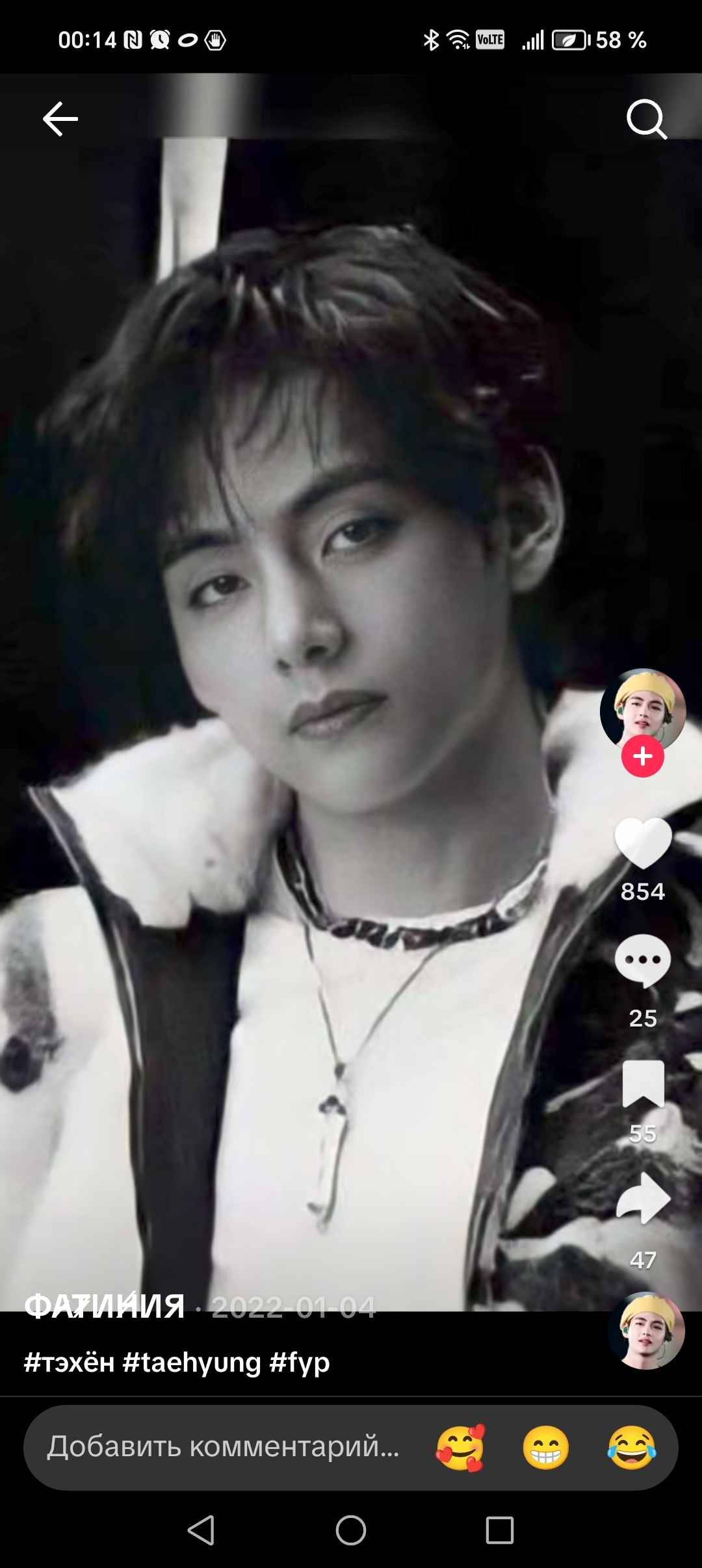
Task: Share this video with the arrow icon
Action: pos(643,1198)
